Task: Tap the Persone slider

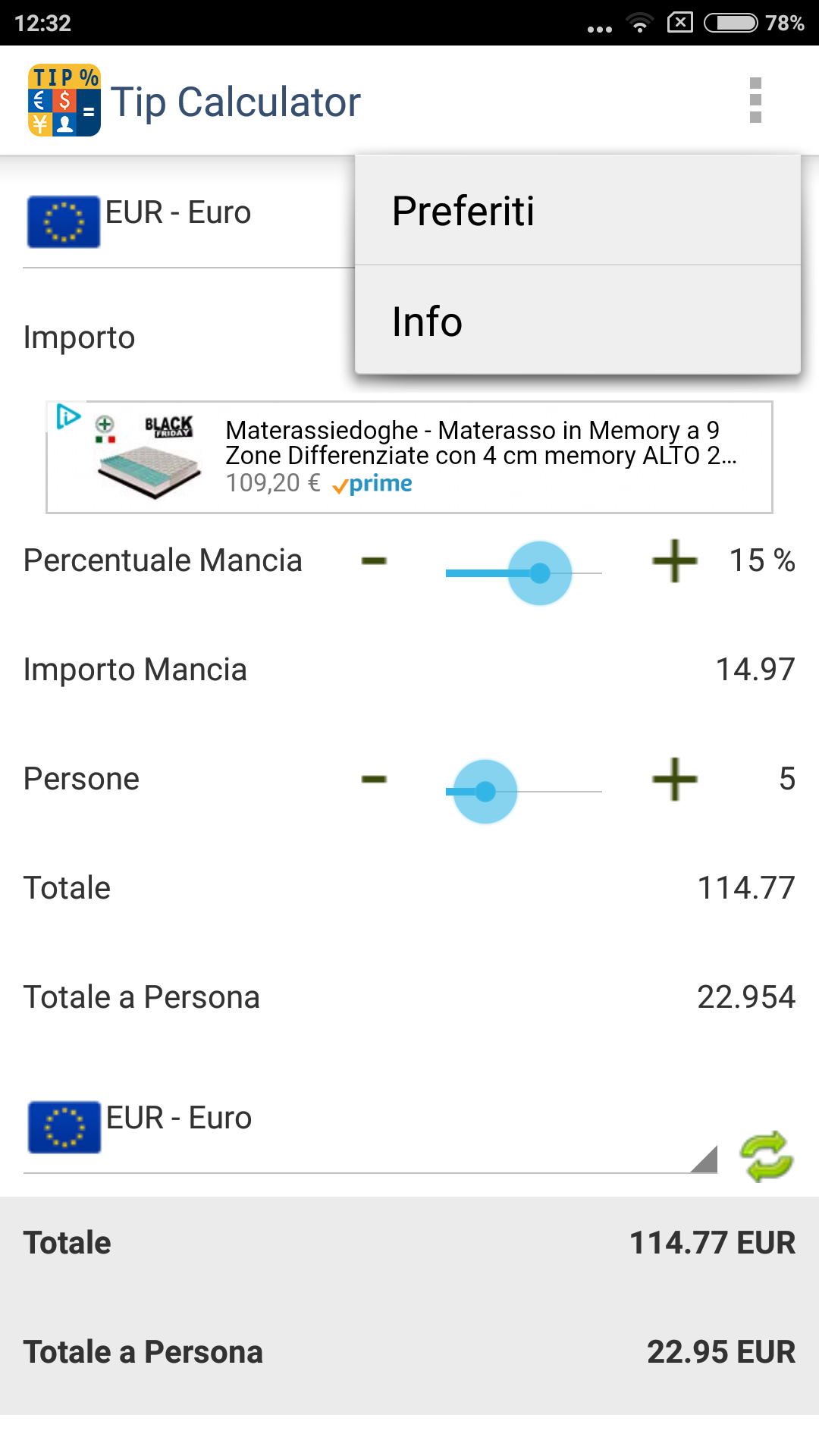Action: [x=524, y=792]
